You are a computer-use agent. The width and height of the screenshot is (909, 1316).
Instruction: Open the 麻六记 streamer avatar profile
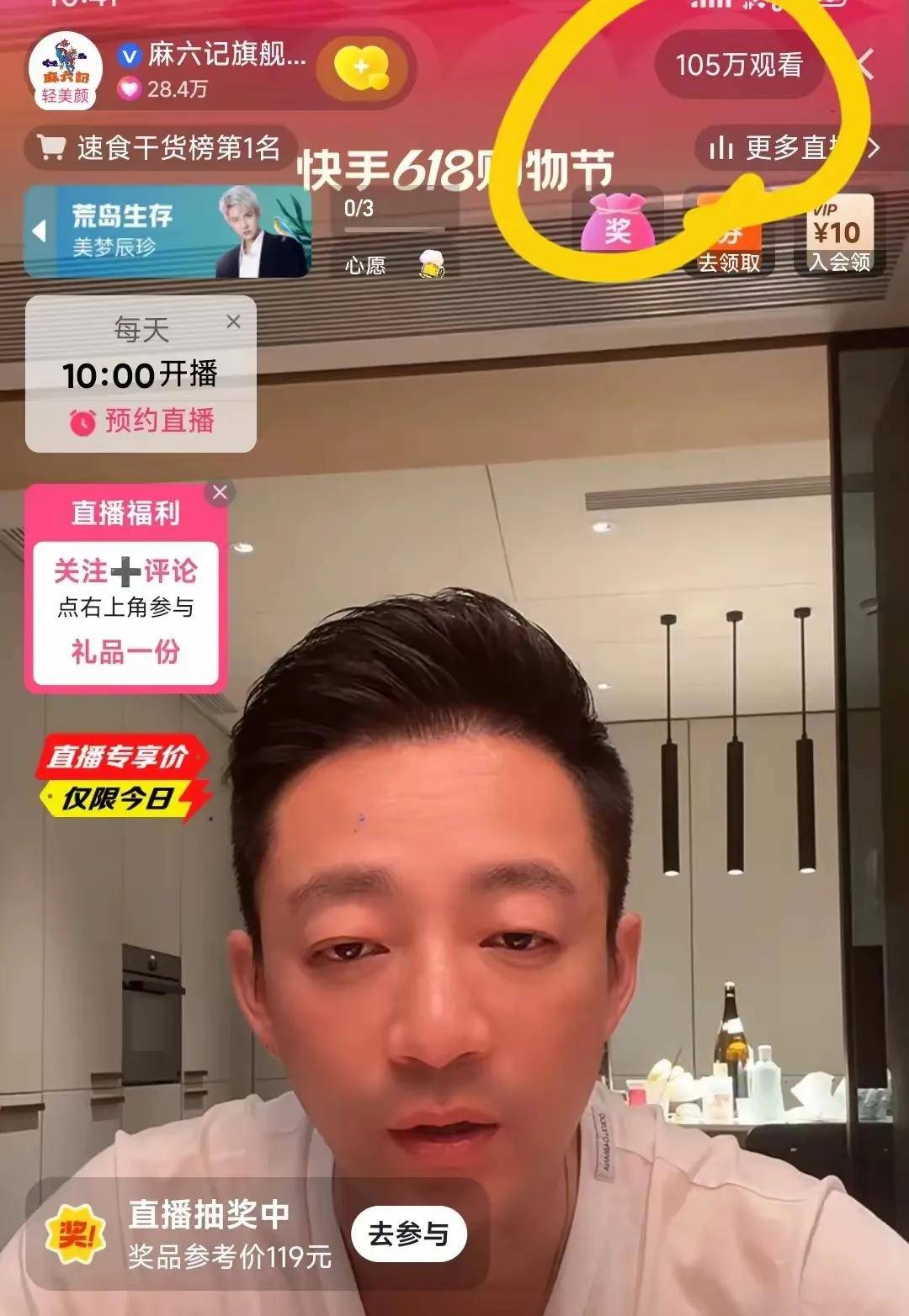pos(66,71)
